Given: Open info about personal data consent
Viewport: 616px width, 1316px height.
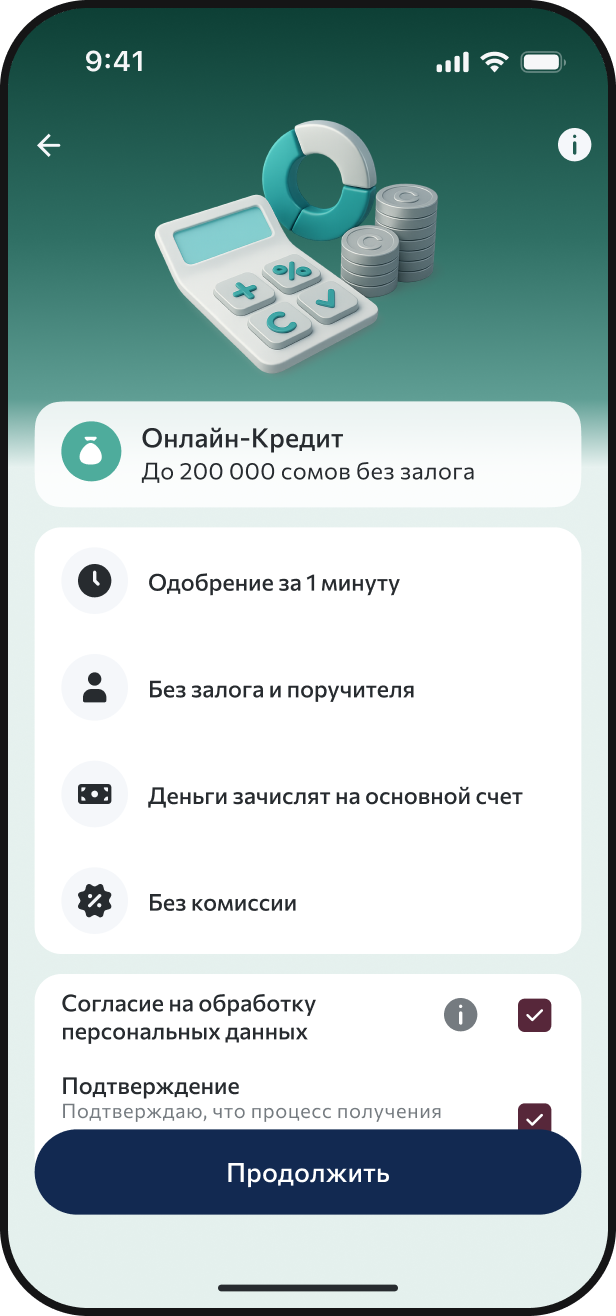Looking at the screenshot, I should click(x=460, y=1016).
